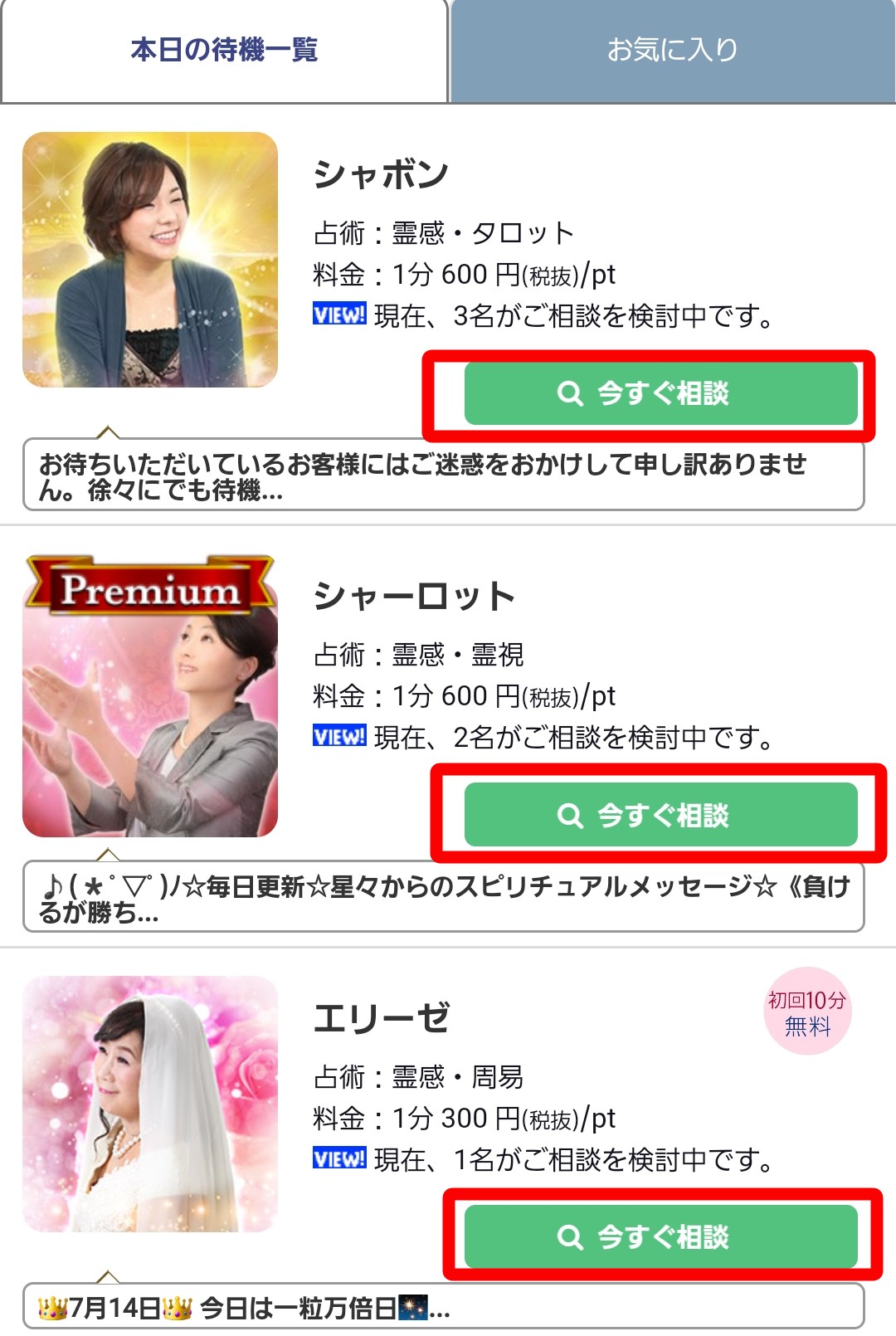Select the 本日の待機一覧 tab
896x1336 pixels.
(224, 51)
